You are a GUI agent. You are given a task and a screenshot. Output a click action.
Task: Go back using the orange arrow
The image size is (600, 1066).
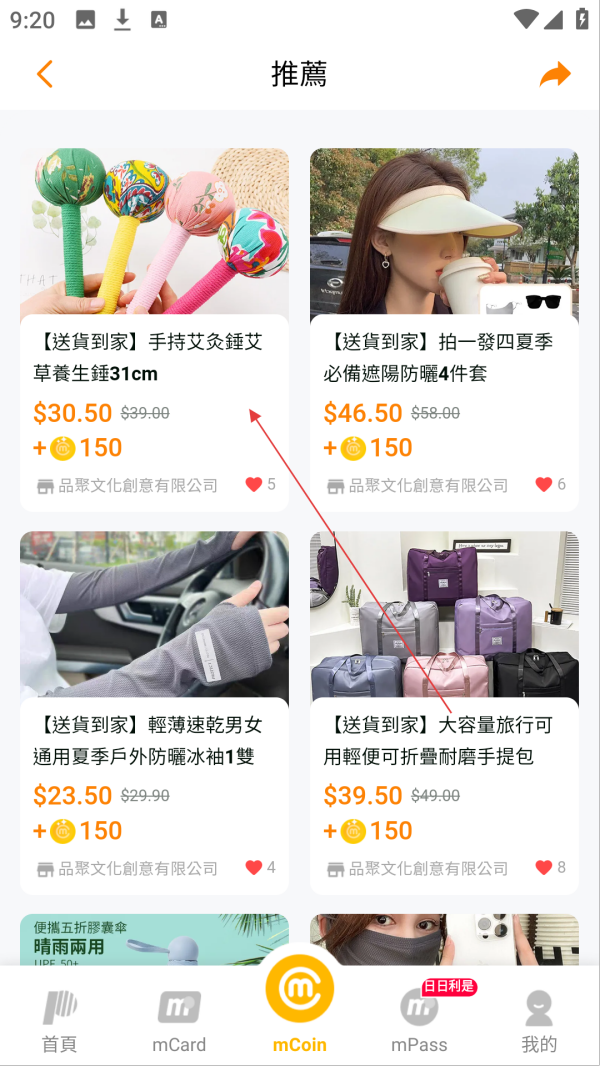(44, 74)
